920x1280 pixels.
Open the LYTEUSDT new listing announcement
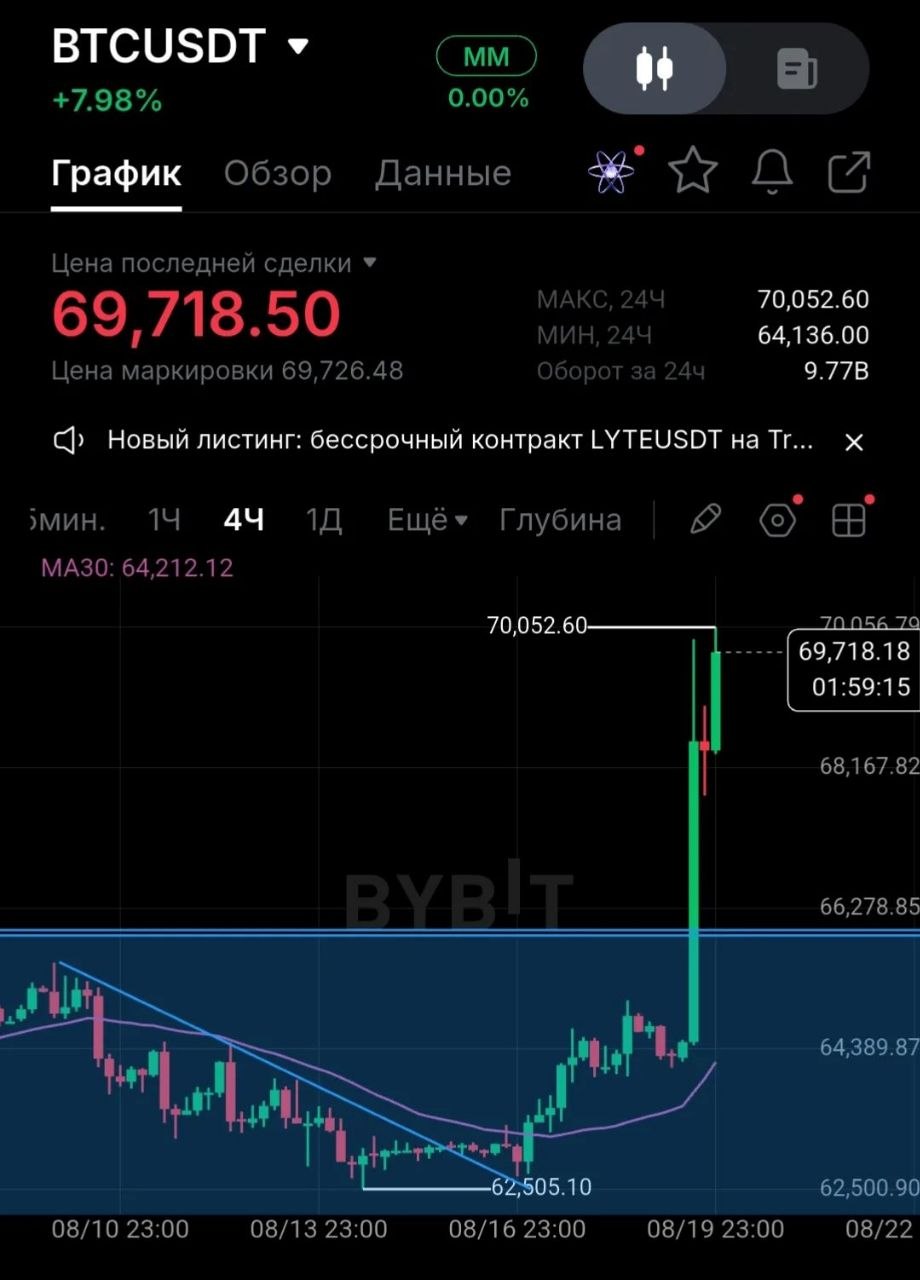click(x=460, y=440)
